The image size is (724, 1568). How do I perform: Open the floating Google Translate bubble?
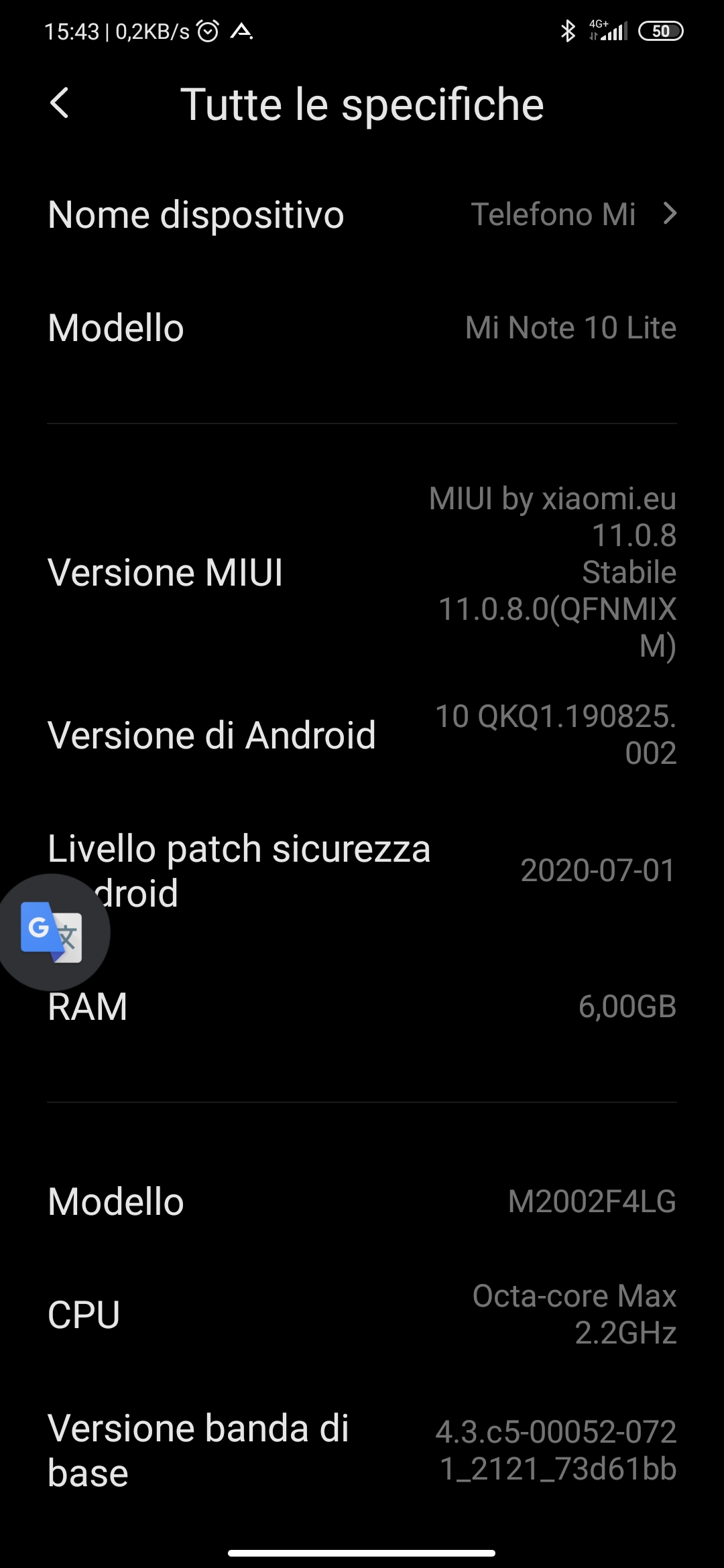52,932
